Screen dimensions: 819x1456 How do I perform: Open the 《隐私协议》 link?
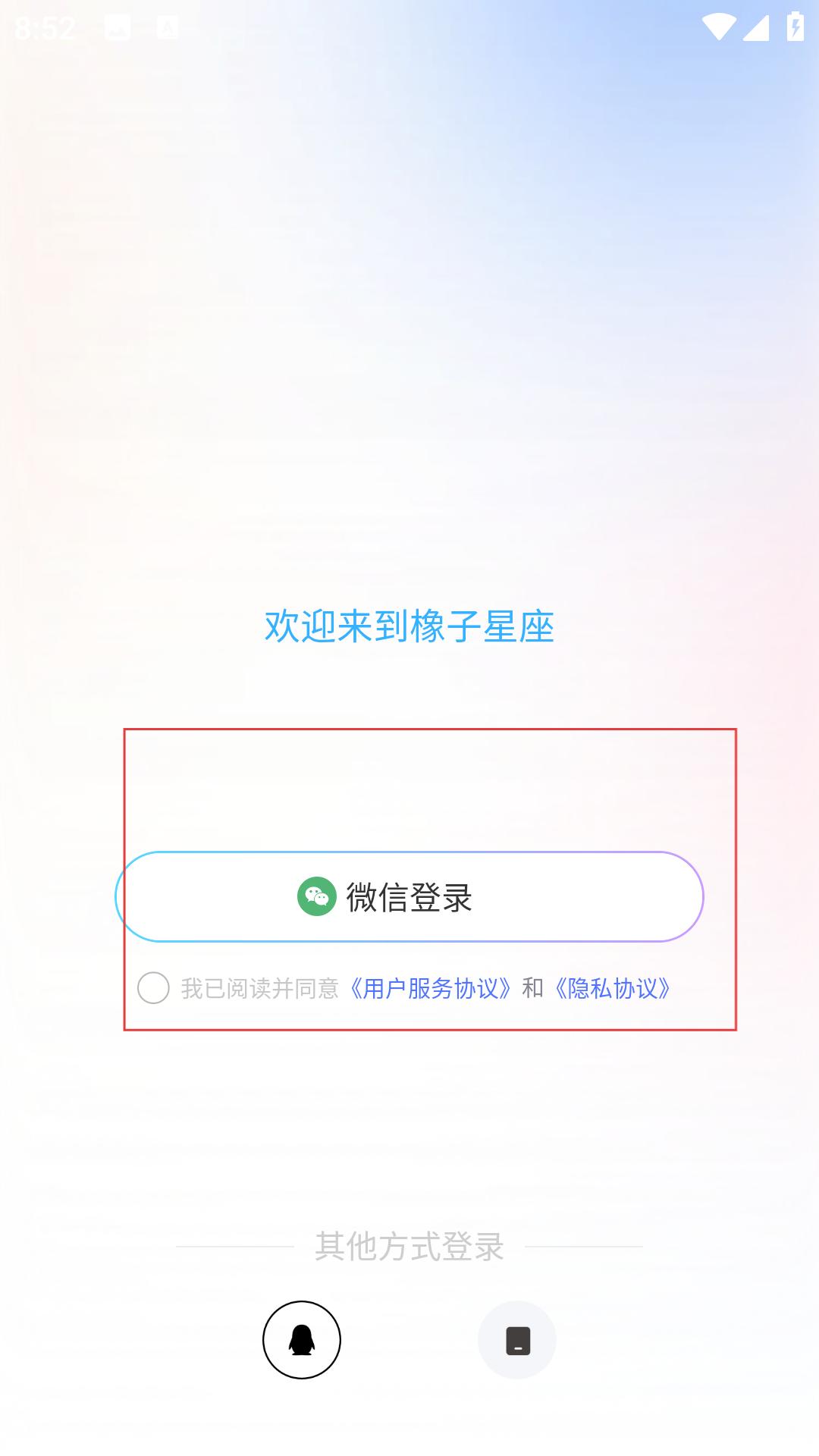(612, 988)
